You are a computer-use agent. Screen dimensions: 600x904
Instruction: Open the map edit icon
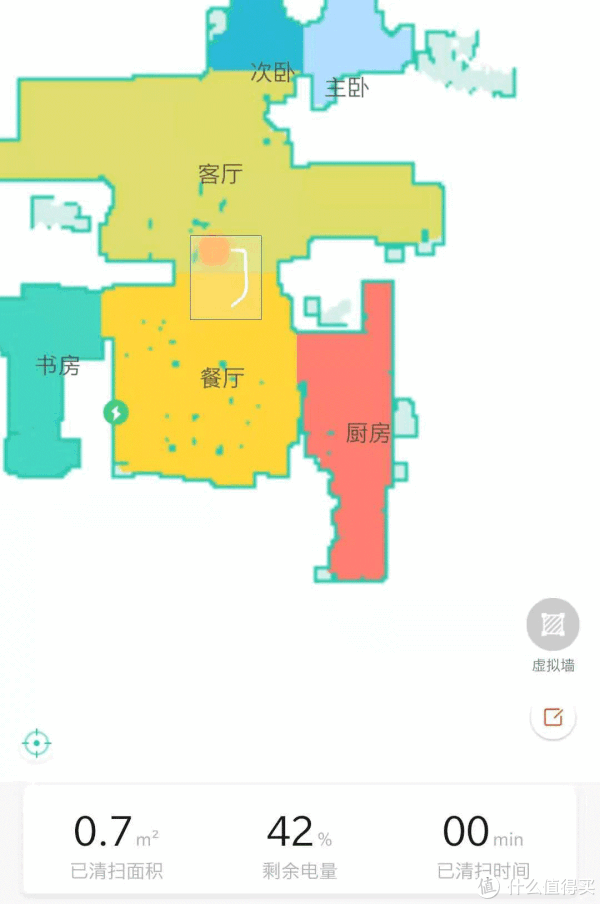553,717
